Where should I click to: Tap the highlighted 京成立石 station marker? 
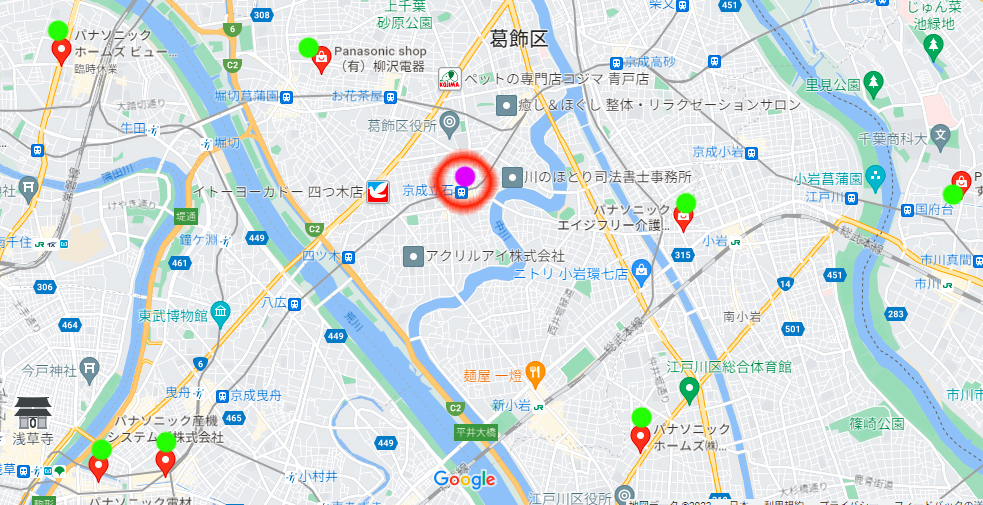tap(464, 185)
